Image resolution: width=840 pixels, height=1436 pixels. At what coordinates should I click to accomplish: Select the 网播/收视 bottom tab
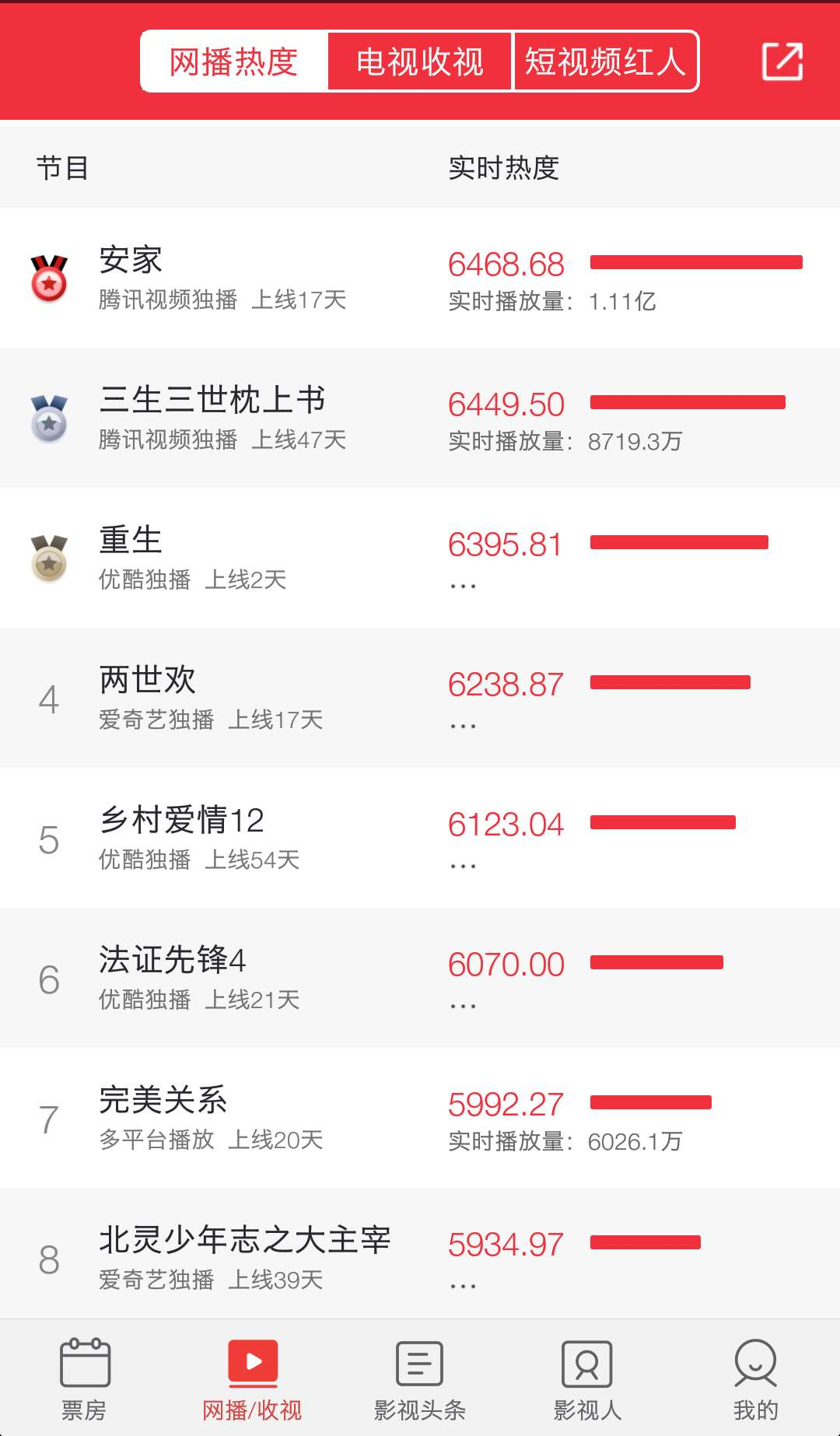coord(252,1378)
